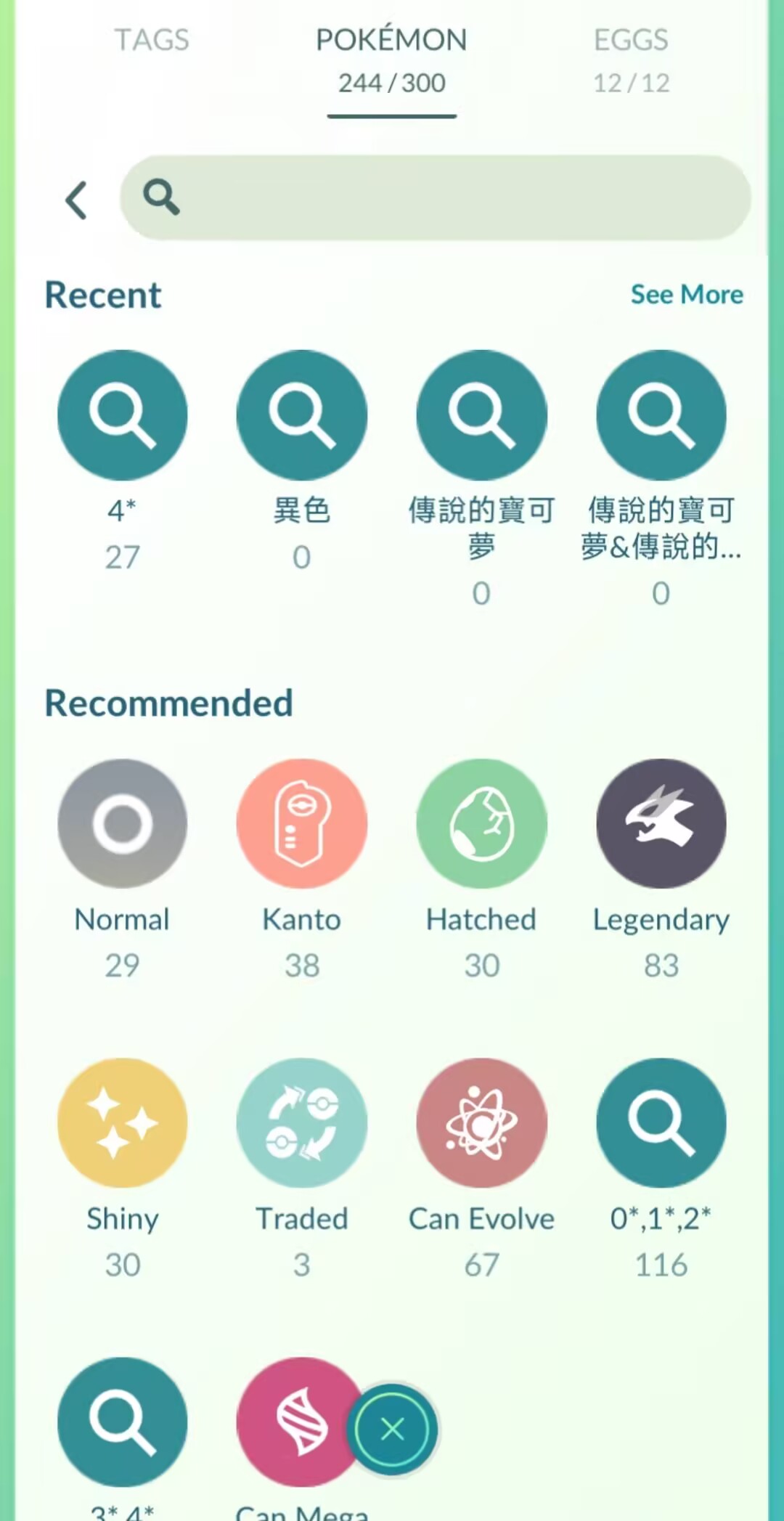This screenshot has width=784, height=1521.
Task: Show Legendary Pokémon
Action: point(661,823)
